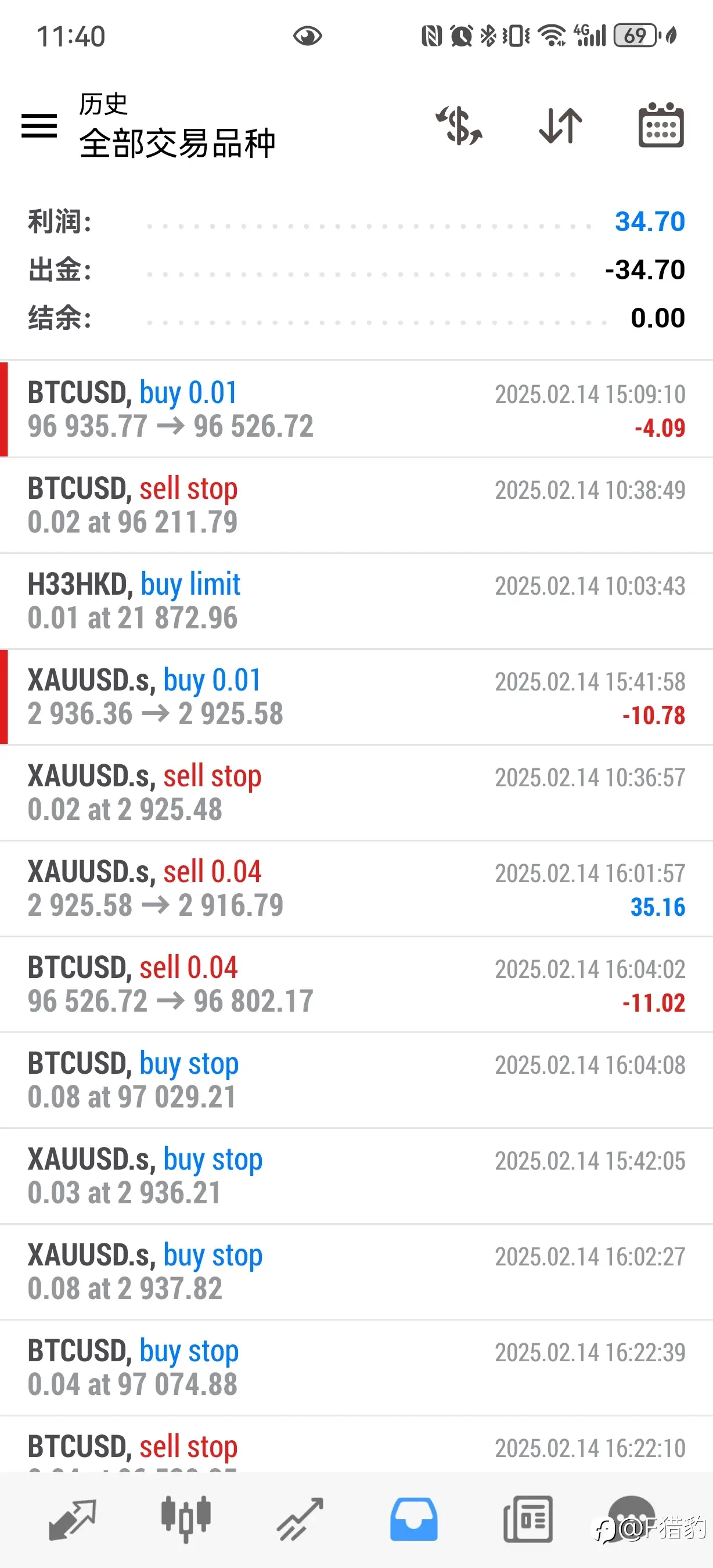Switch to the candlestick chart tab

(186, 1519)
